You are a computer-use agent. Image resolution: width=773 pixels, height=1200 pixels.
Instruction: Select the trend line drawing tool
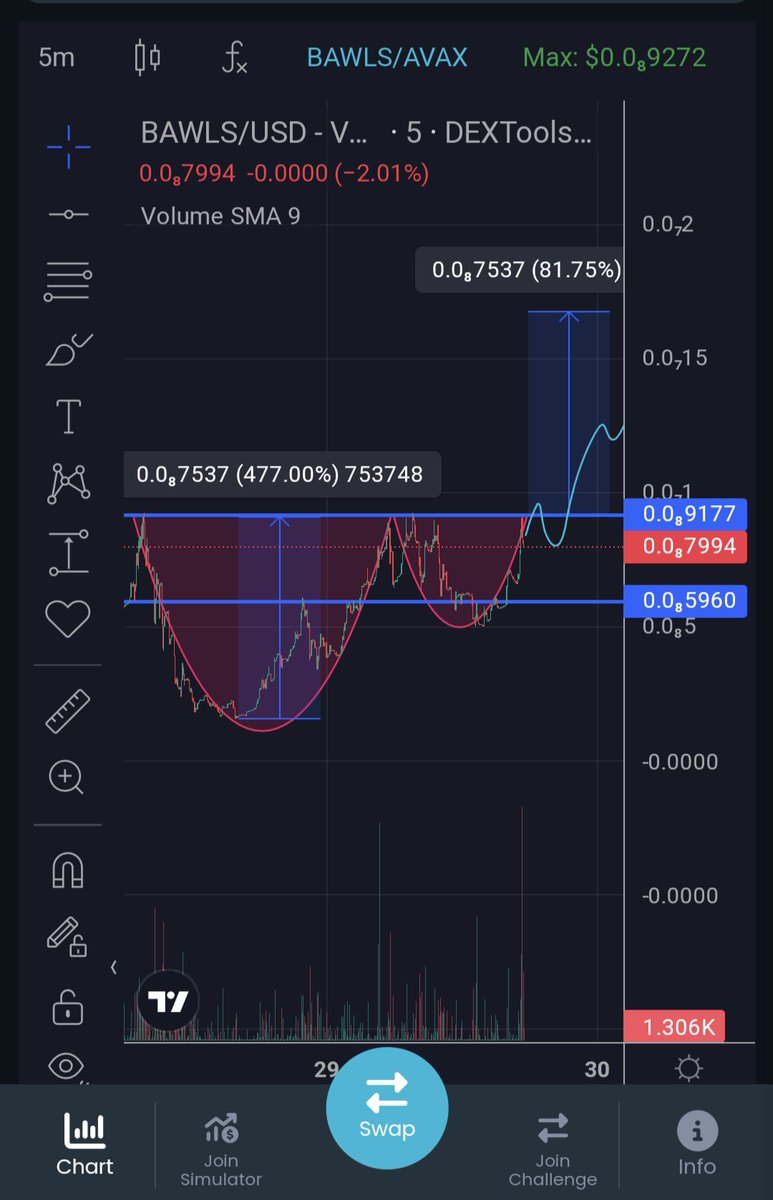click(x=68, y=215)
